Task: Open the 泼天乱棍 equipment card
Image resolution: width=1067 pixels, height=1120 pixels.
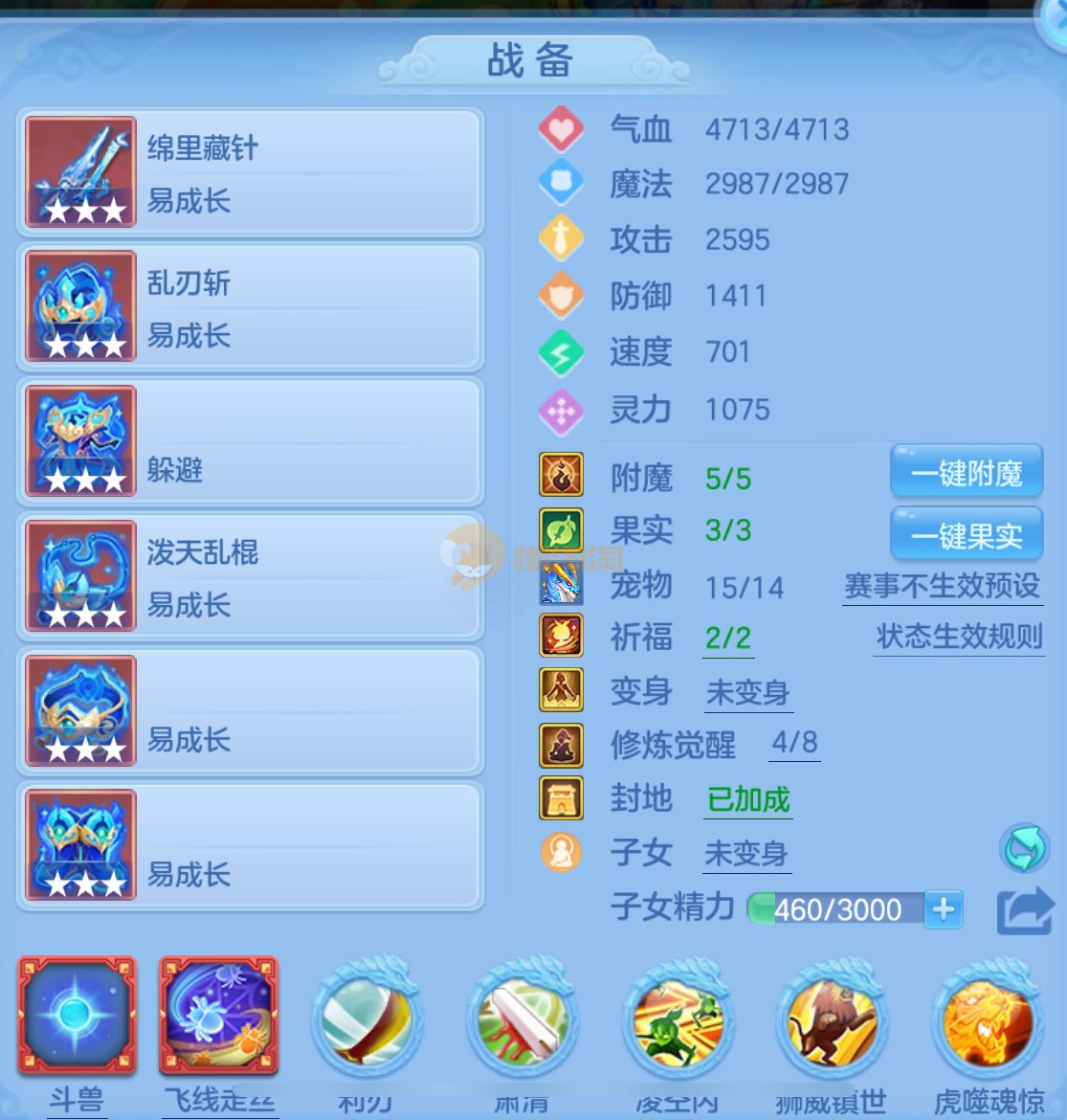Action: pos(251,576)
